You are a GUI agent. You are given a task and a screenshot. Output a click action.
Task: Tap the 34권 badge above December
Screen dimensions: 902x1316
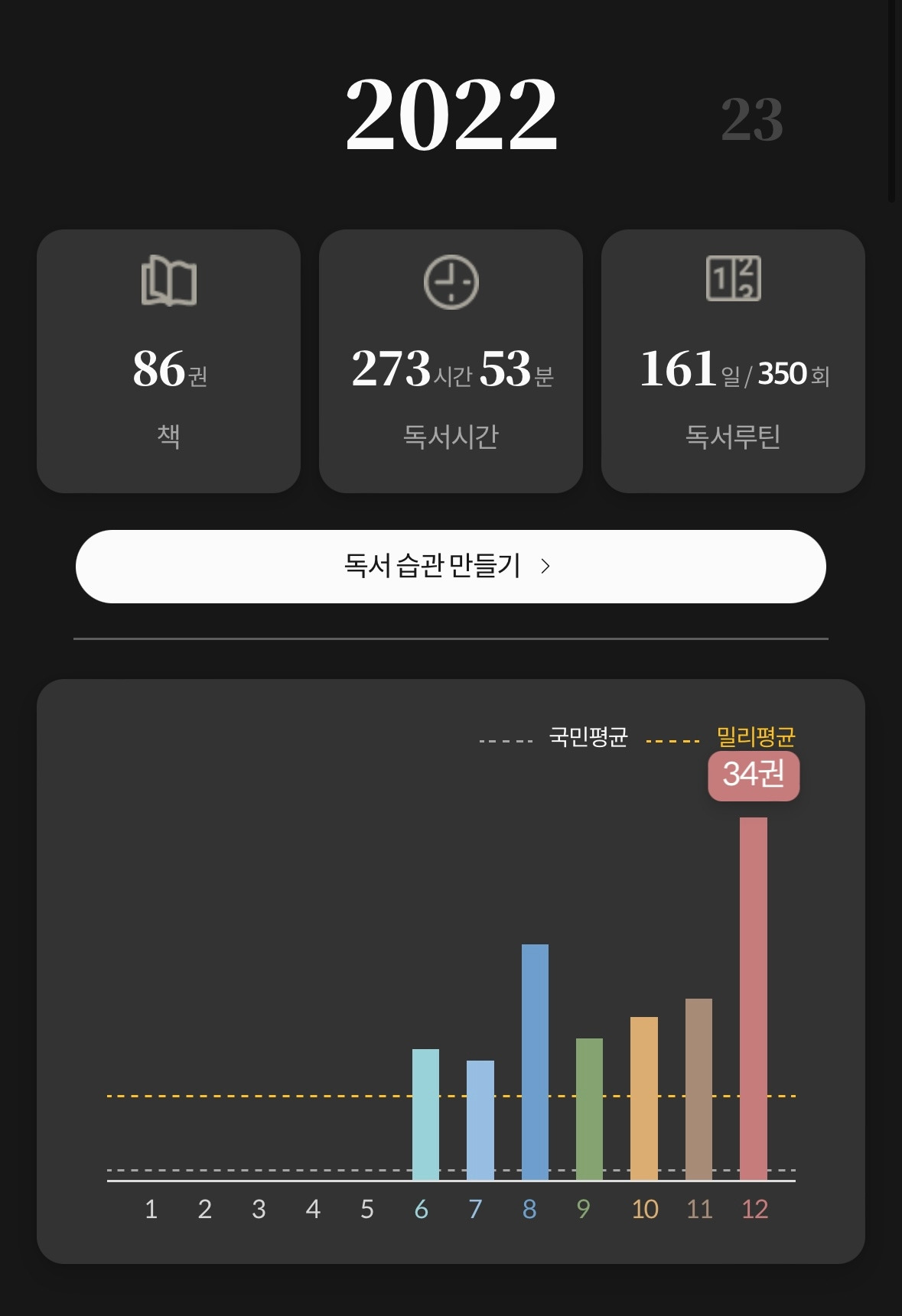pos(753,776)
